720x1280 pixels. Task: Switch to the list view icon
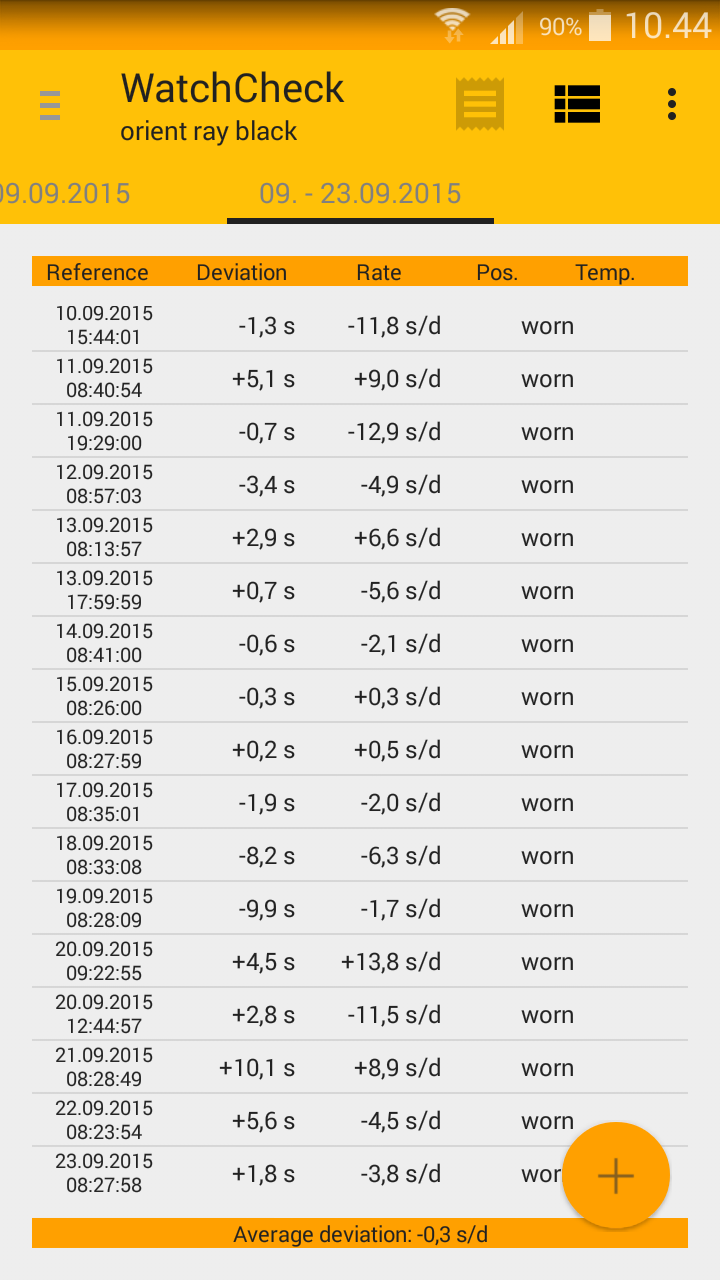tap(577, 104)
